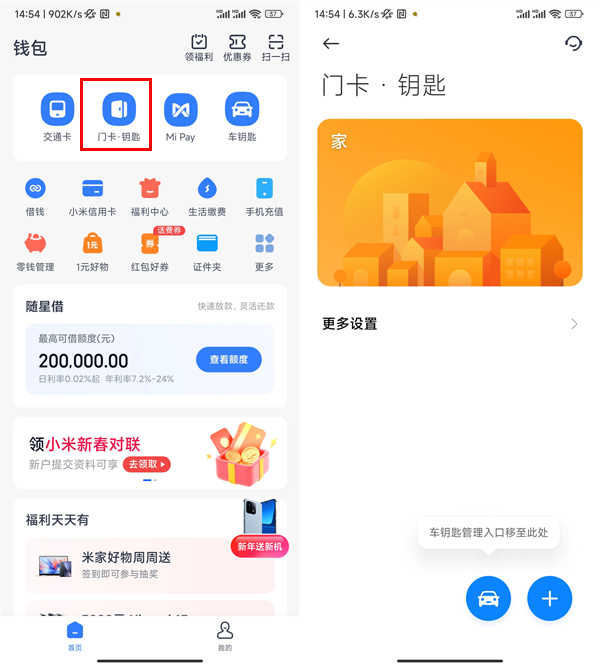Open 优惠券 coupons

[x=238, y=46]
